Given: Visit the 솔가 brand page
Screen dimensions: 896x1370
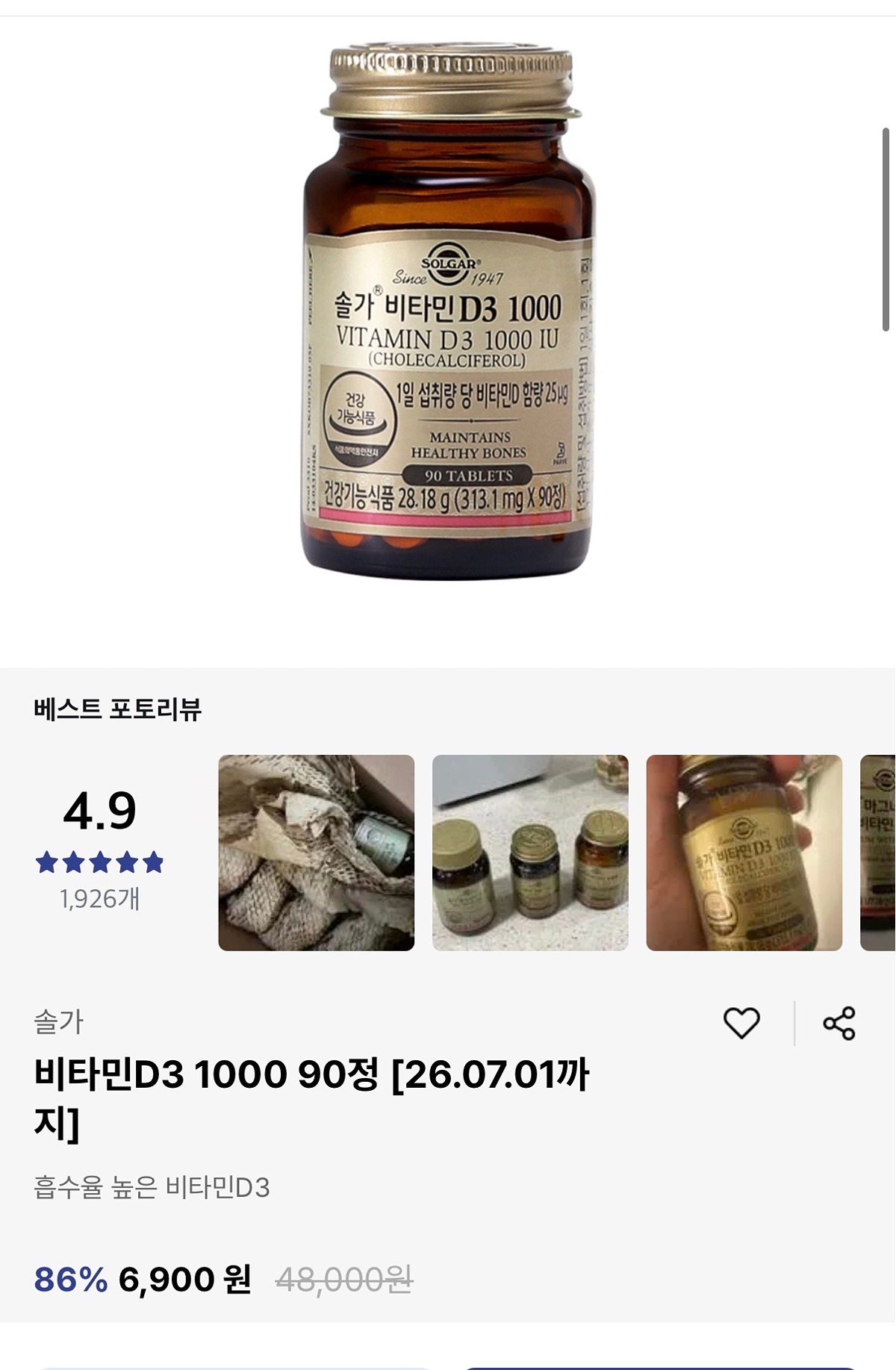Looking at the screenshot, I should point(58,1021).
